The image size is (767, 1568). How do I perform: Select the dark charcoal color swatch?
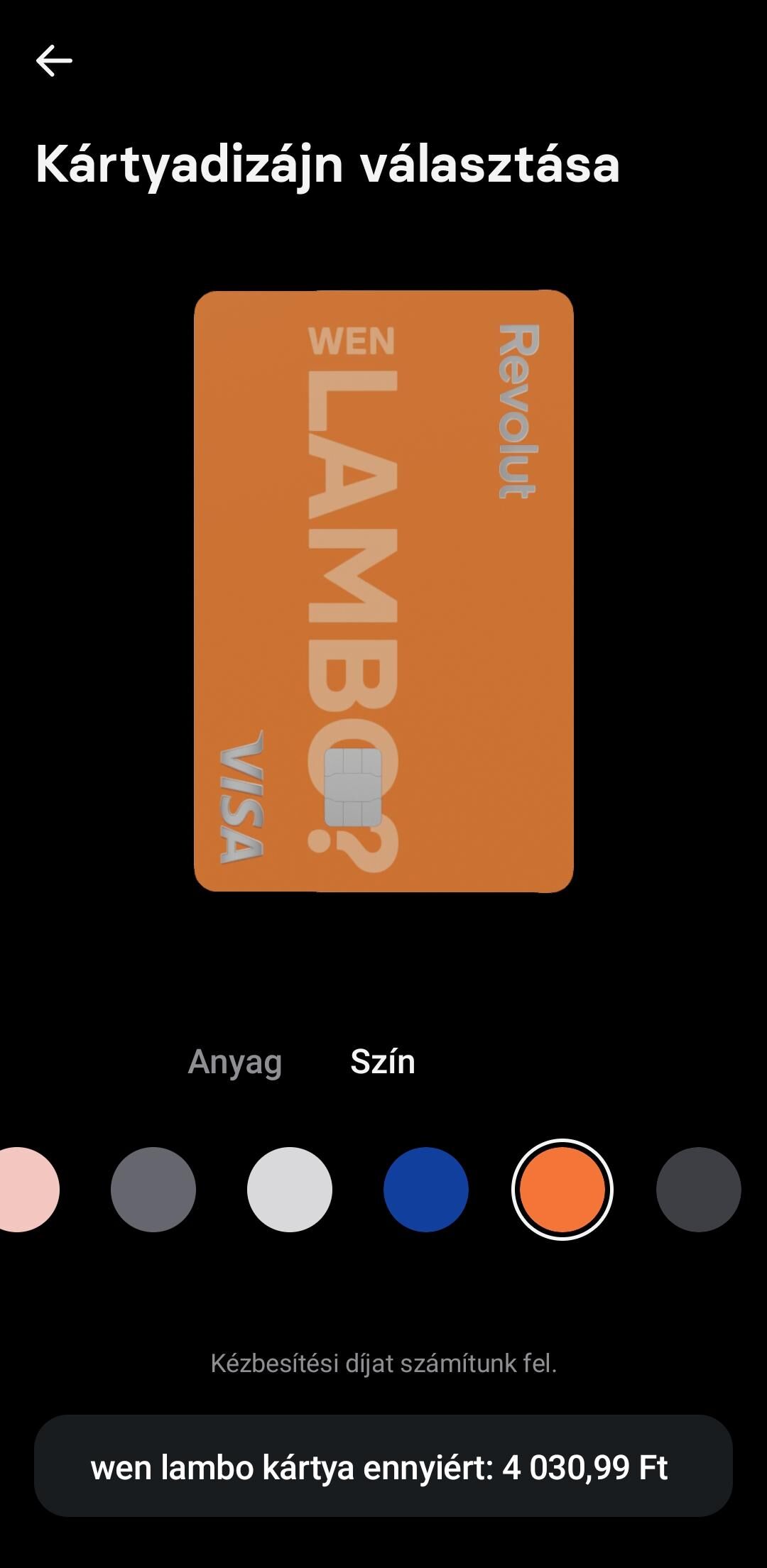point(699,1190)
